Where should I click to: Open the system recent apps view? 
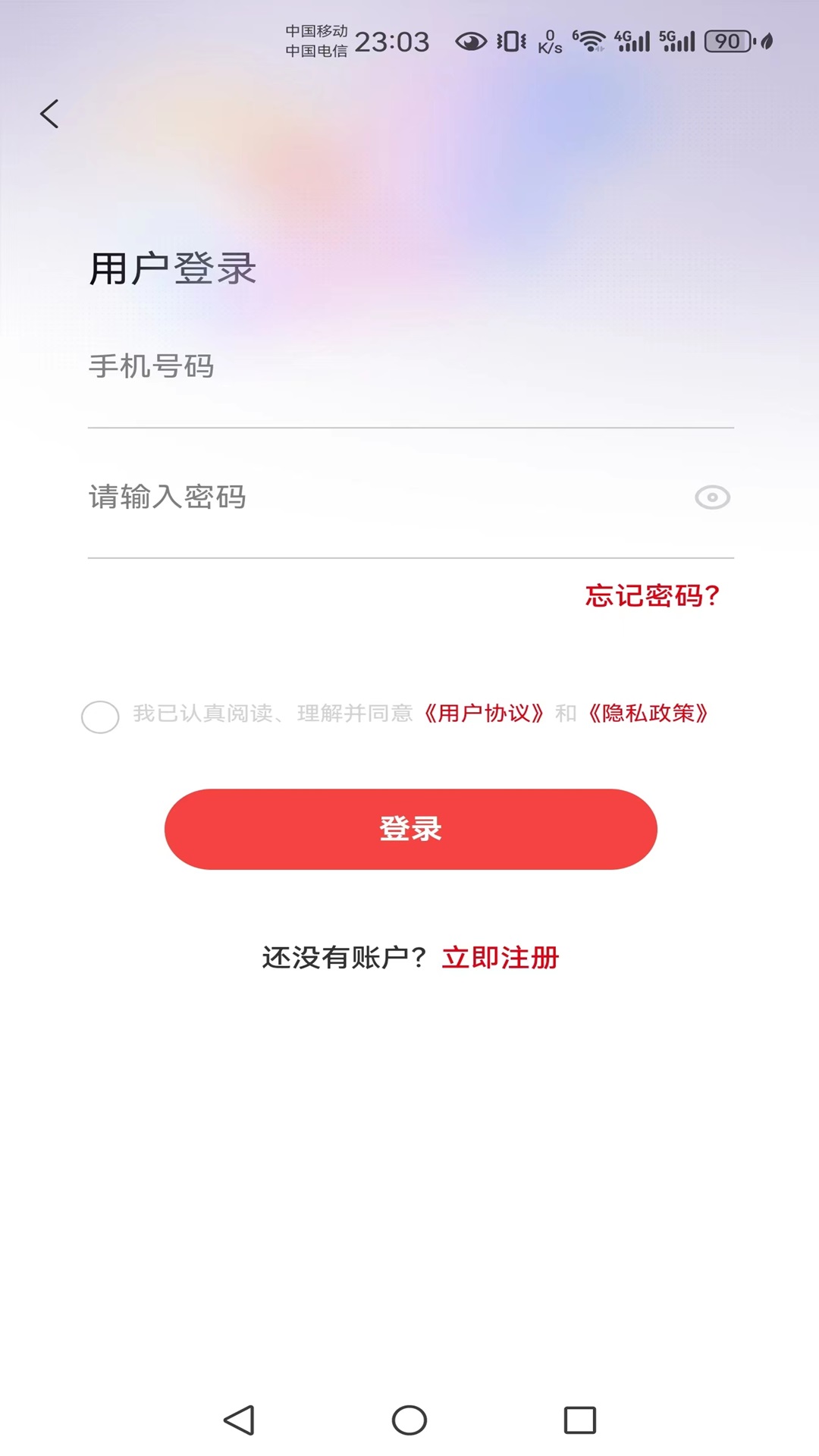pos(580,1420)
